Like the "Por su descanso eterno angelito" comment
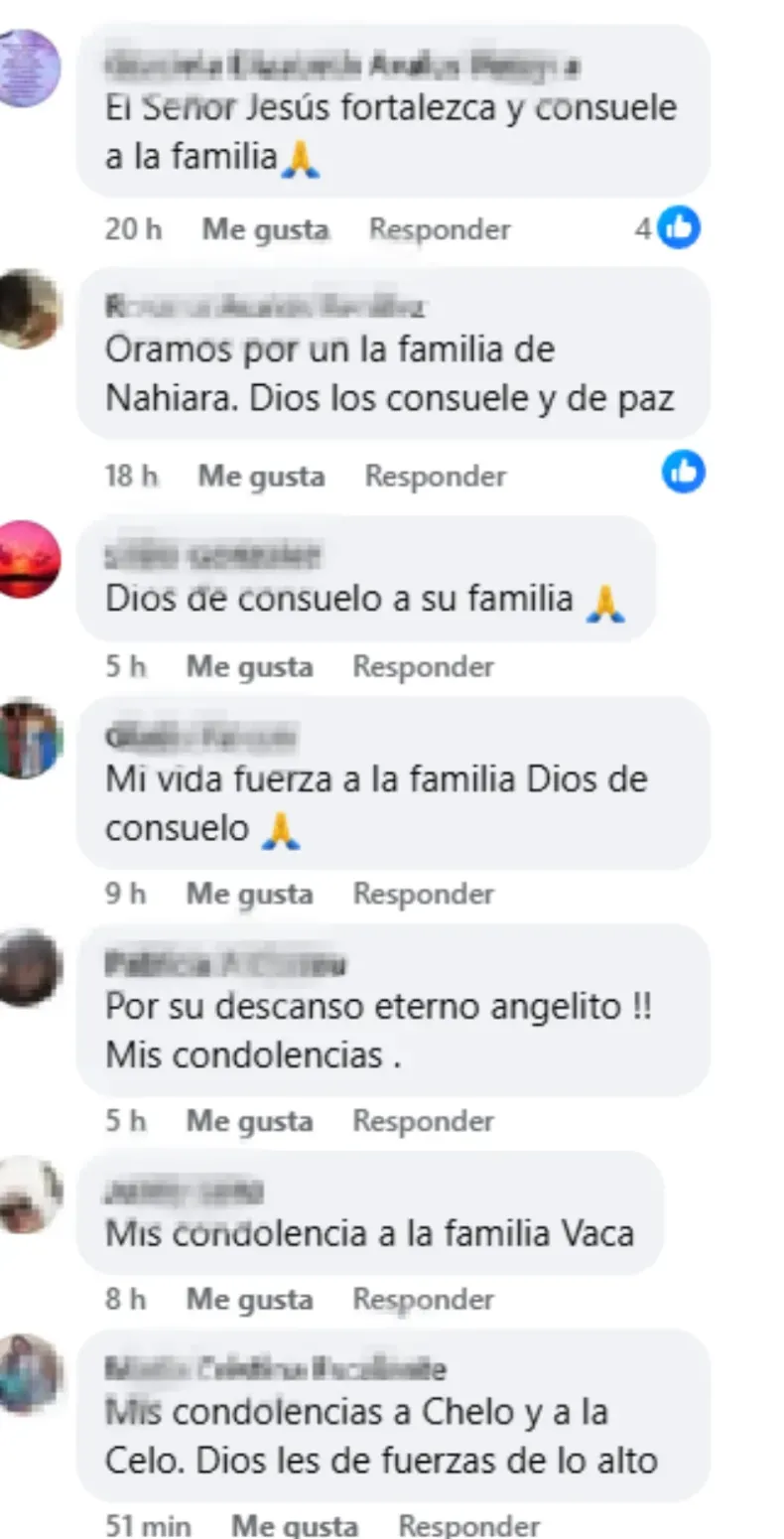The width and height of the screenshot is (784, 1539). [x=249, y=1121]
